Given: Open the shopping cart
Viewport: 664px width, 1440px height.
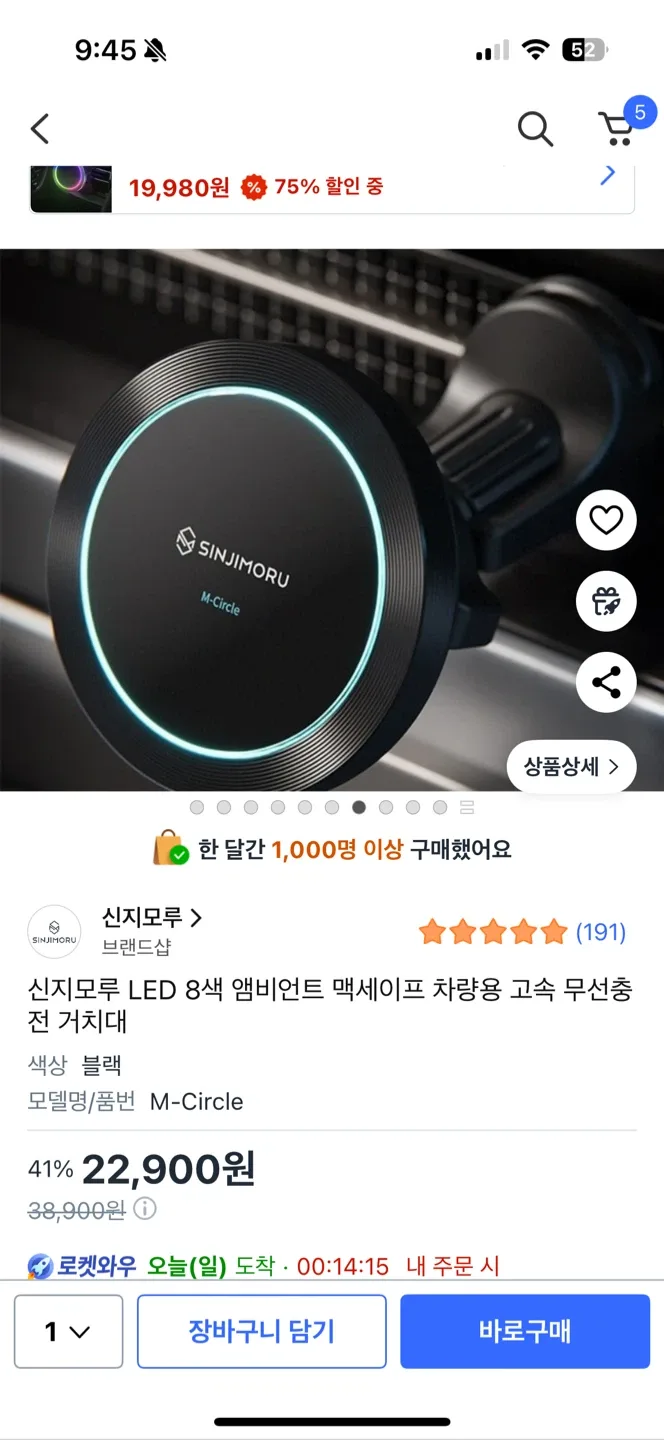Looking at the screenshot, I should click(616, 129).
